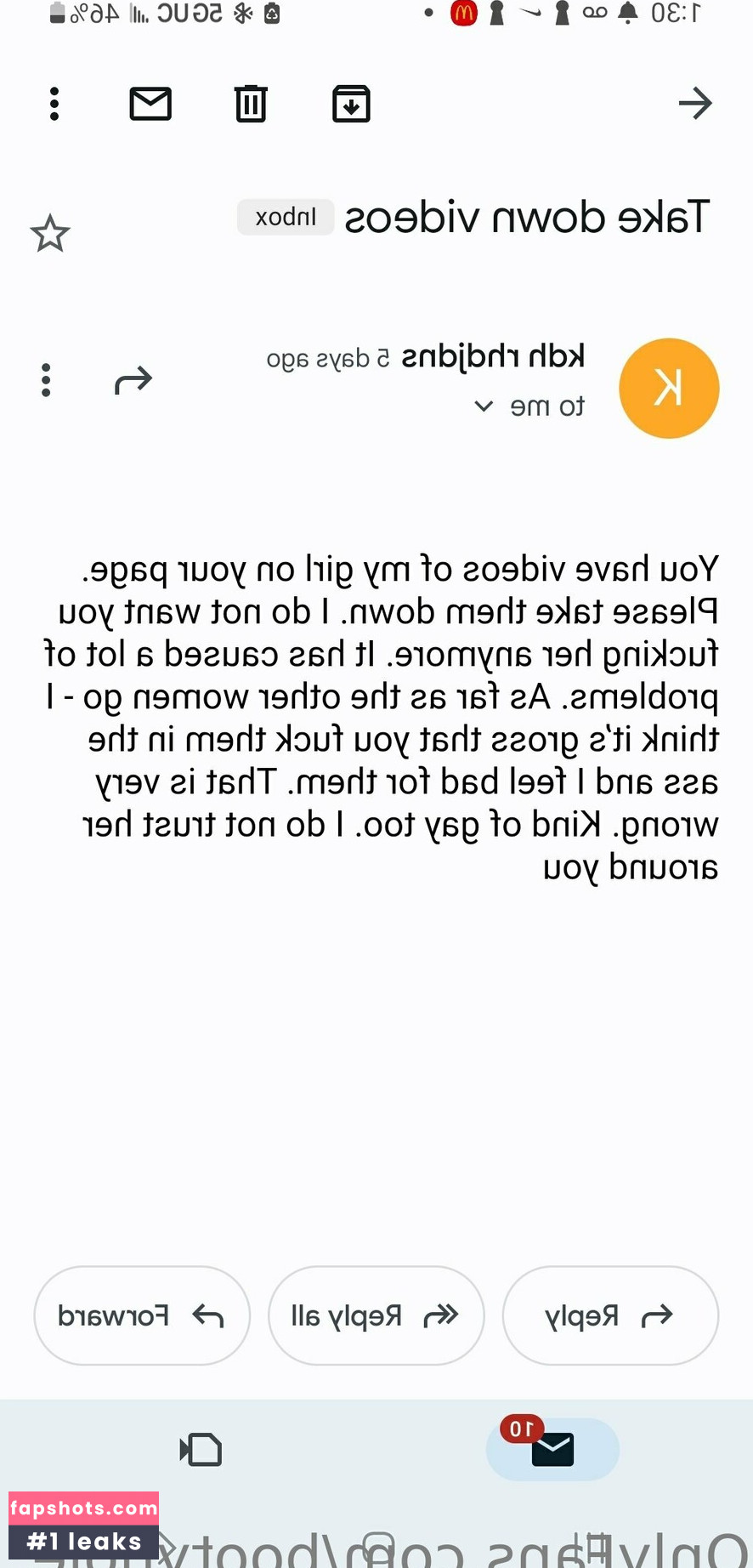Open message options for kdh rhdjdns's email

click(x=46, y=380)
